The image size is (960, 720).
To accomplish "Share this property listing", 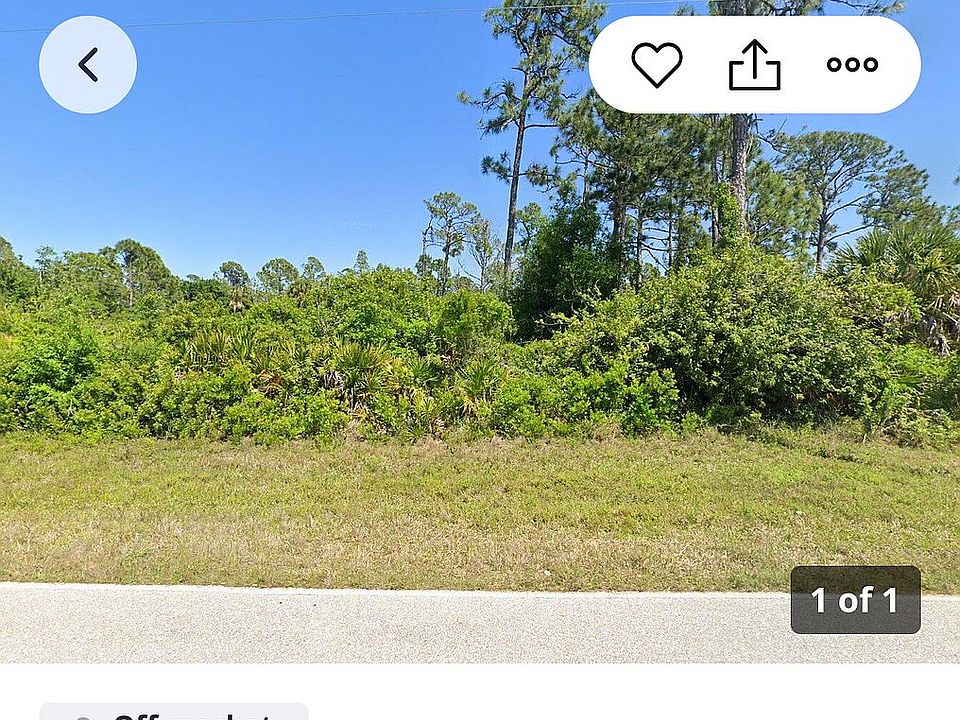I will click(x=754, y=65).
